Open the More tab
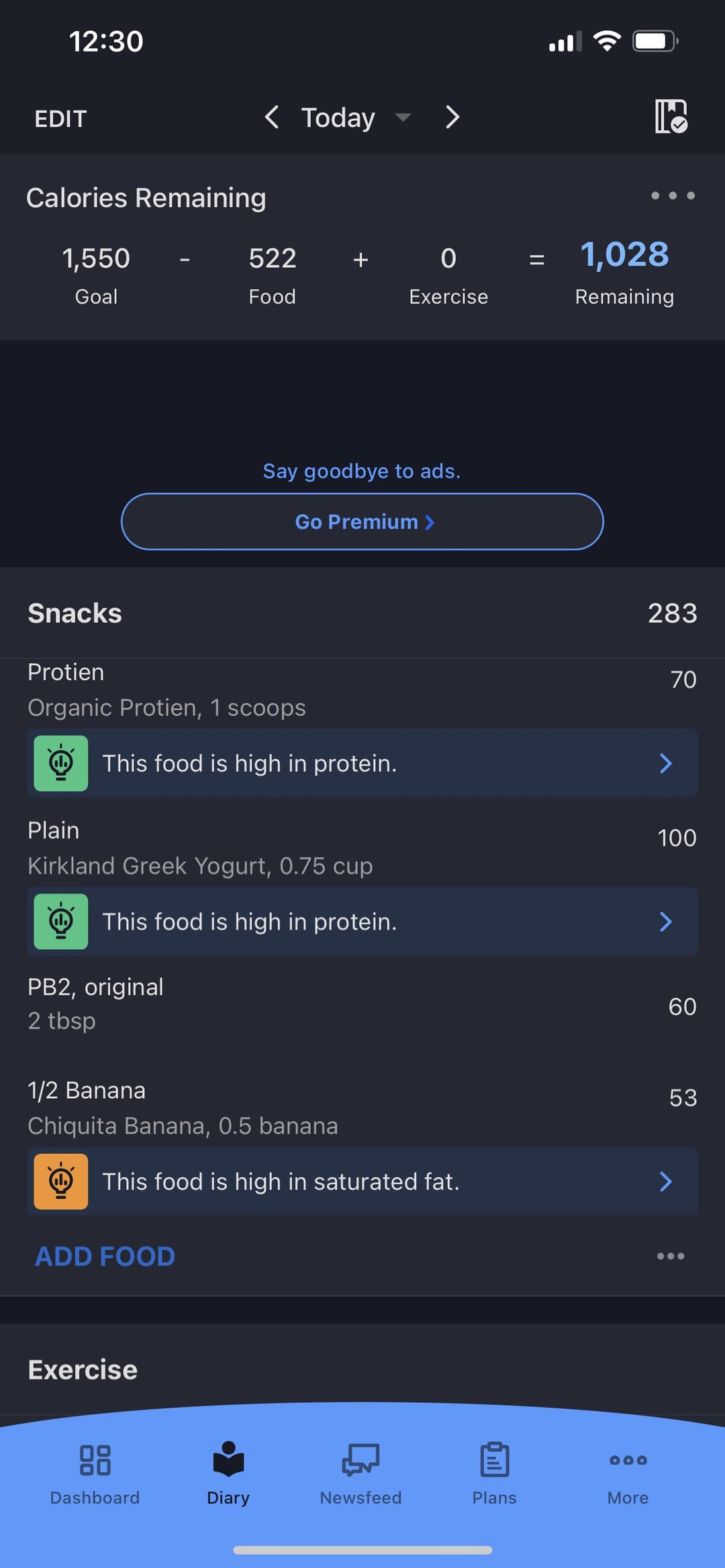Viewport: 725px width, 1568px height. 628,1474
